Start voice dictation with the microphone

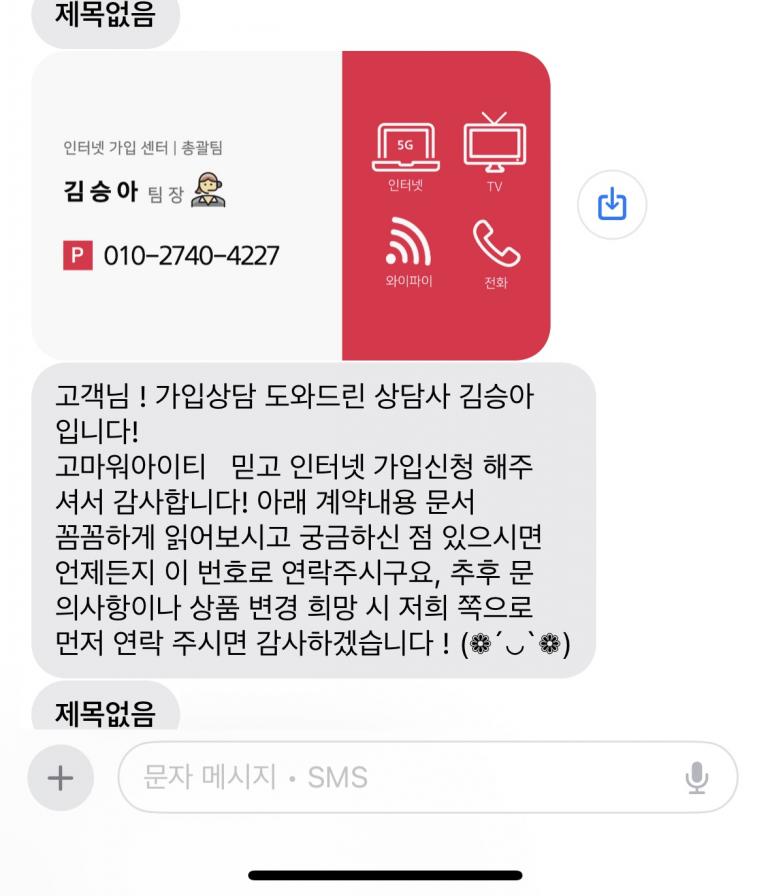click(697, 777)
